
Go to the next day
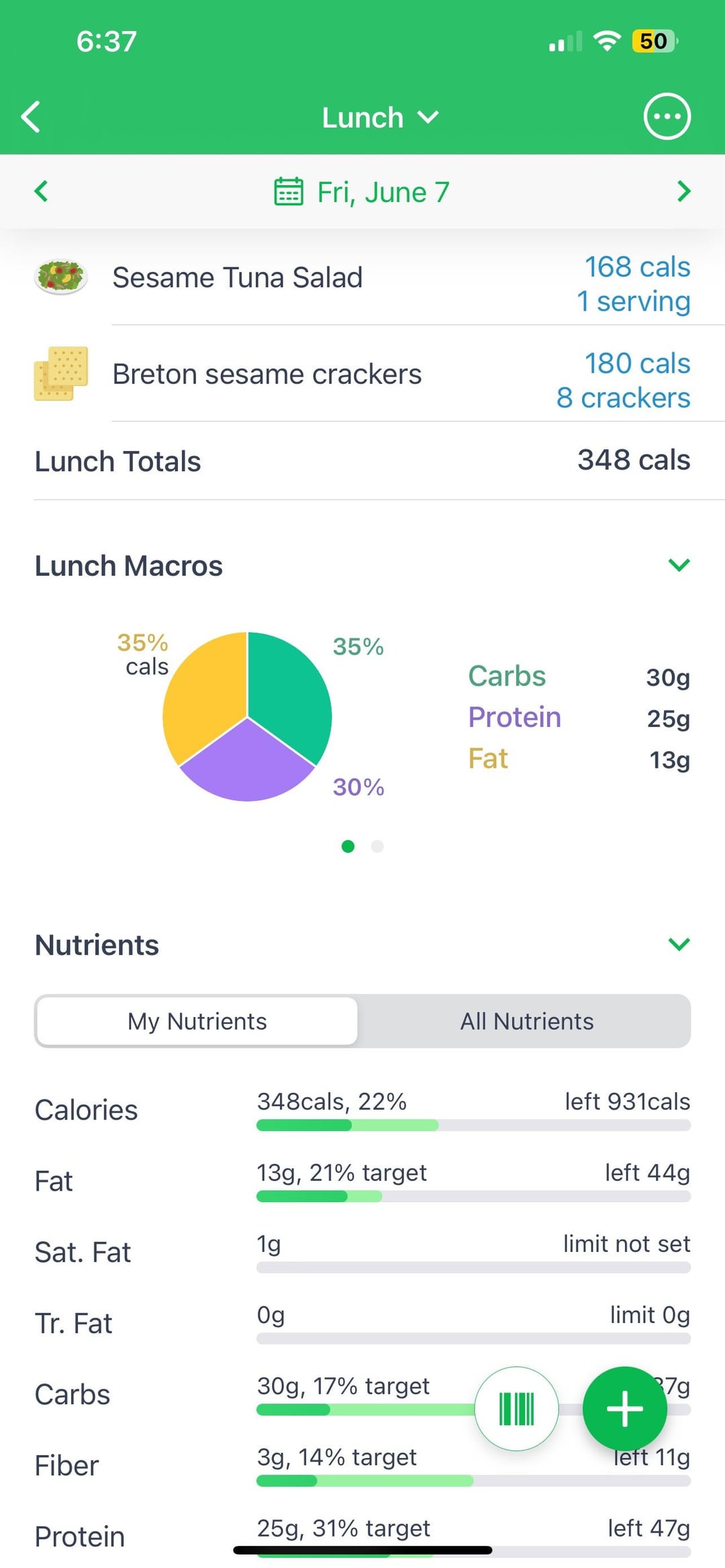[683, 191]
